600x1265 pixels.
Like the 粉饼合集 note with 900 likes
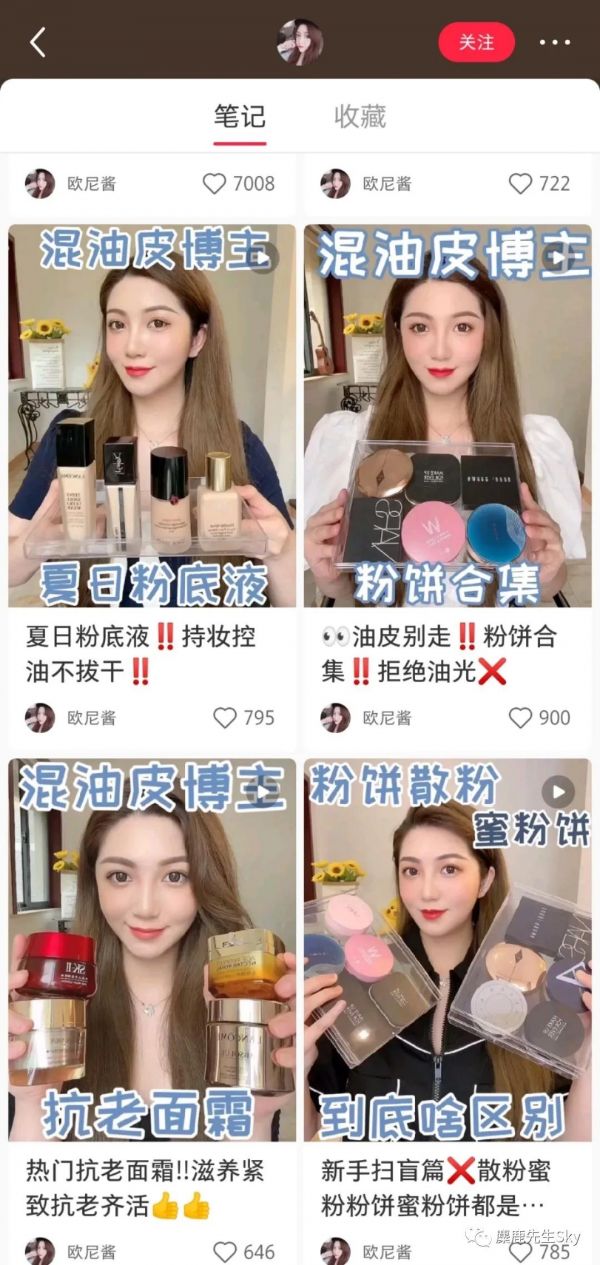pos(520,718)
